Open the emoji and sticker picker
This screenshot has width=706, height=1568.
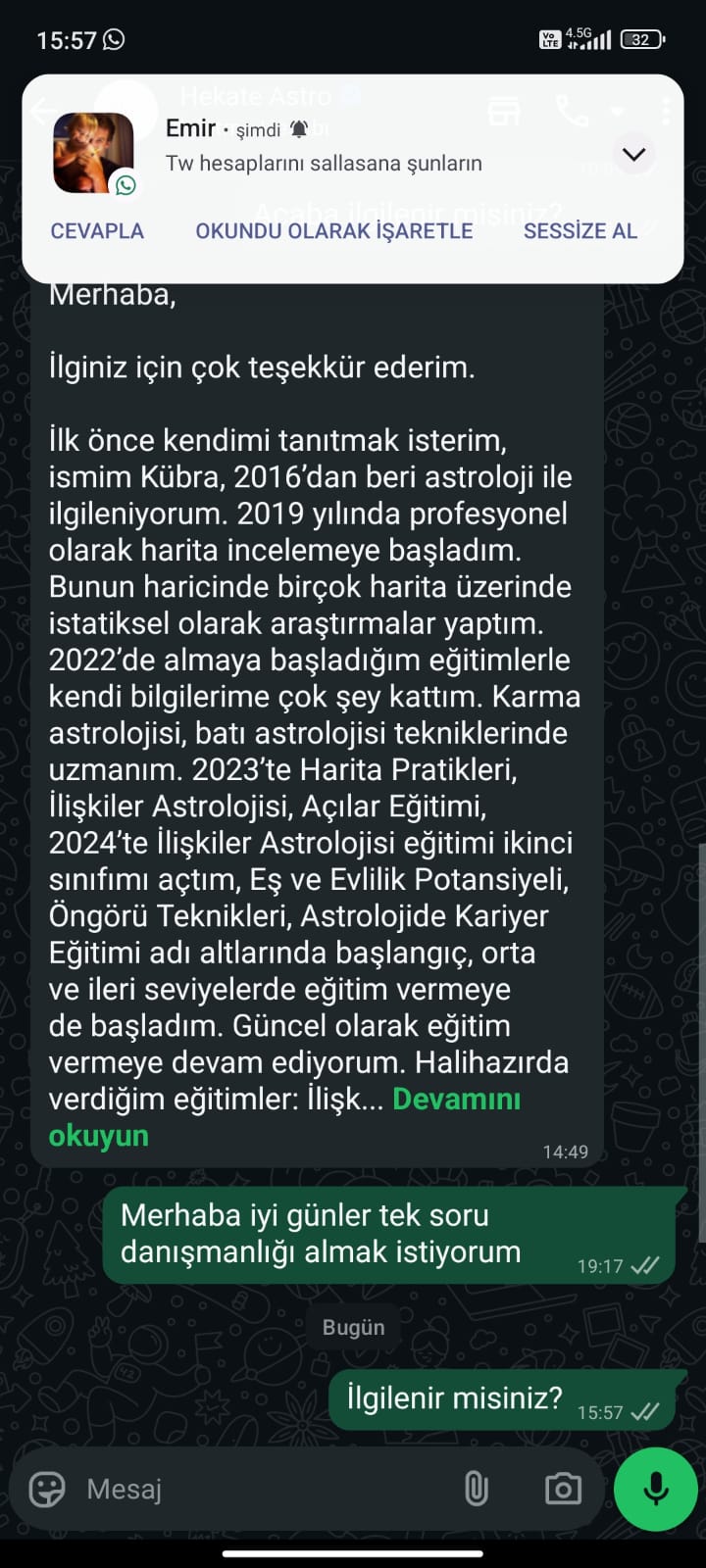tap(47, 1490)
